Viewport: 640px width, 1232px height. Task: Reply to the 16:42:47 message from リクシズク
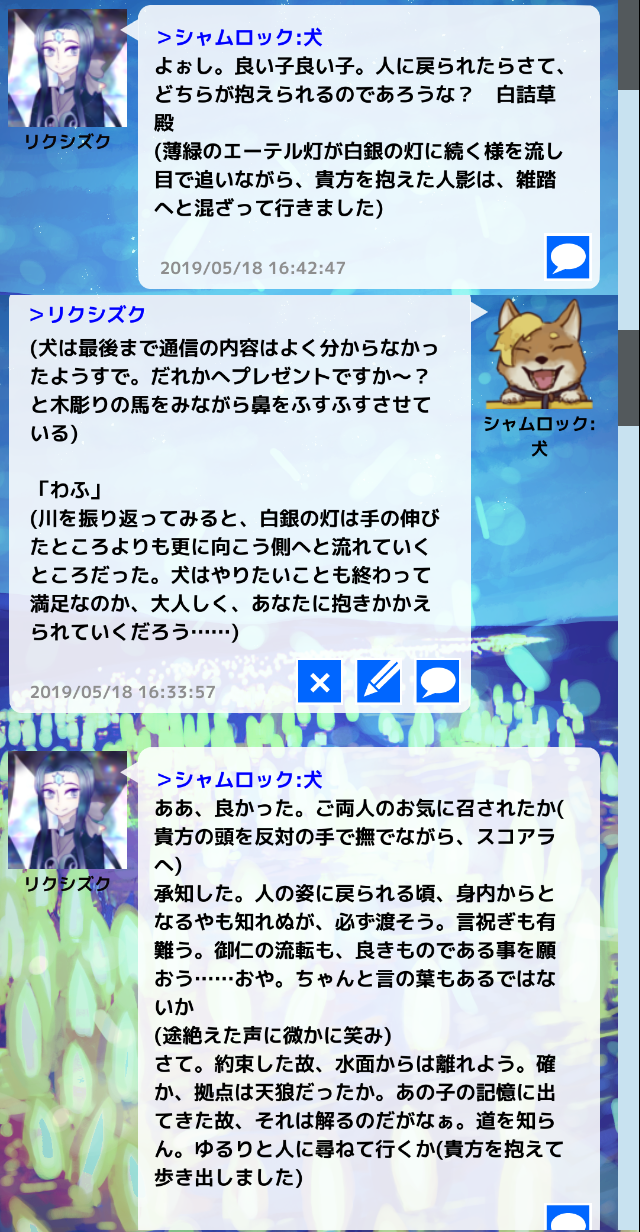click(x=568, y=257)
